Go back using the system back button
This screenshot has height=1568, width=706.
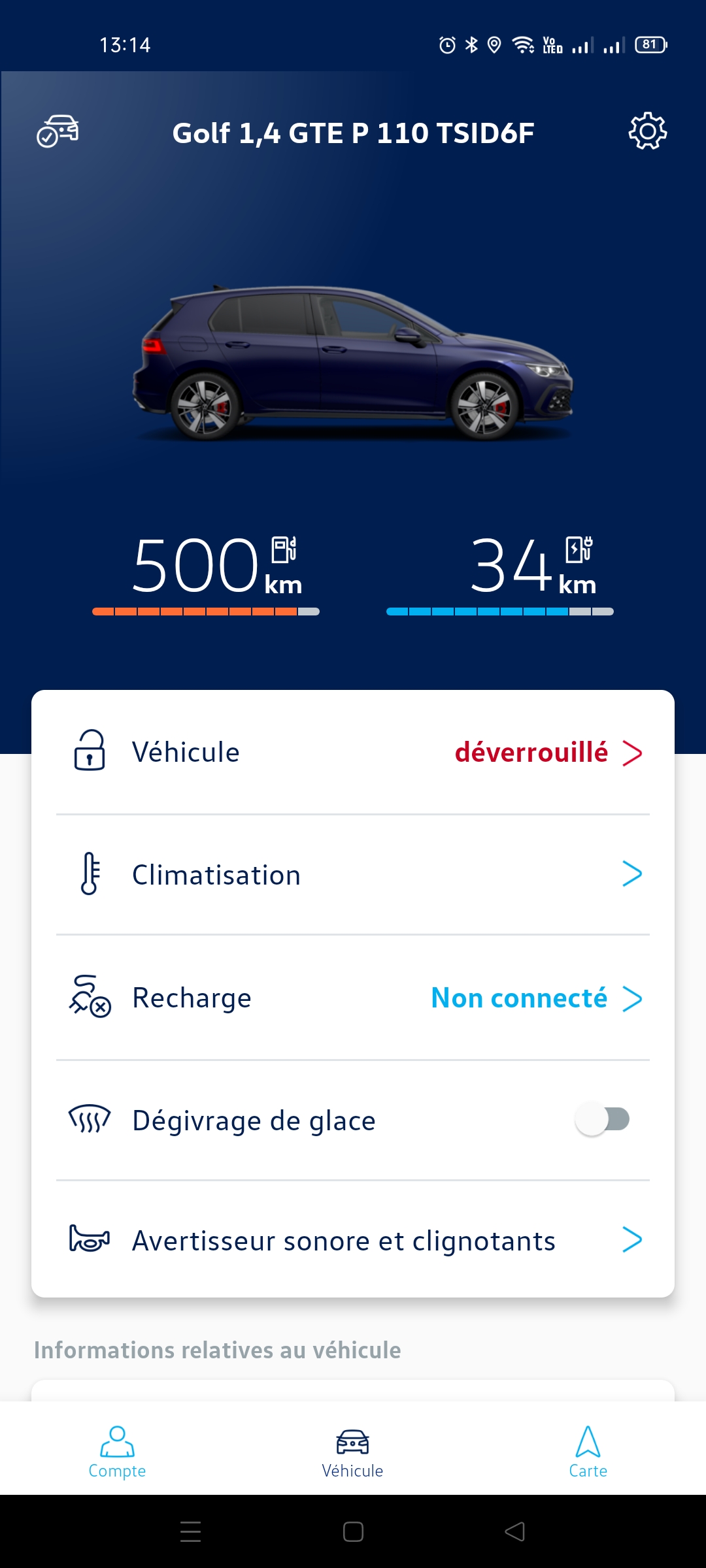click(x=515, y=1531)
